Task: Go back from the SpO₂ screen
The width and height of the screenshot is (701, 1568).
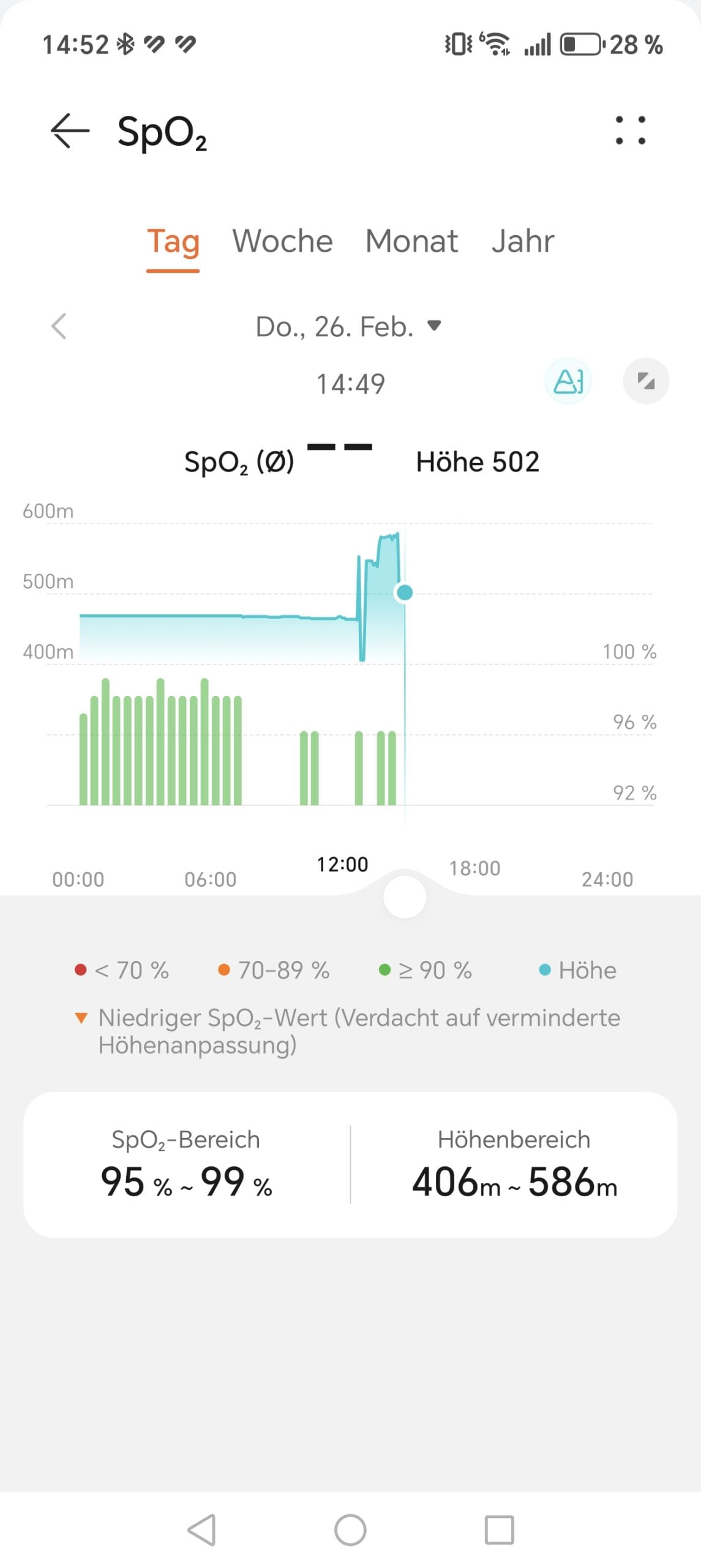Action: (70, 130)
